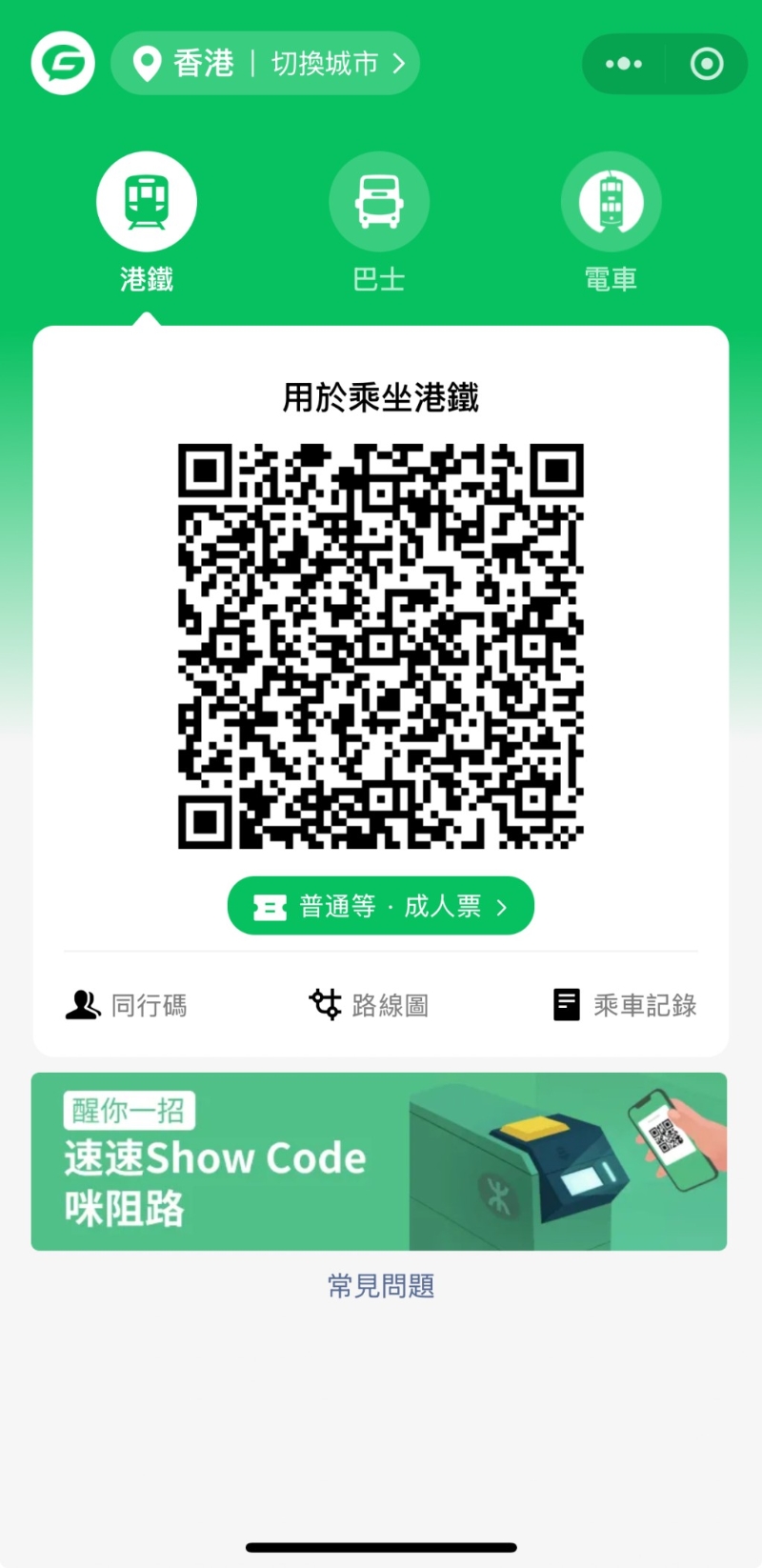Tap the chevron after 成人票
762x1568 pixels.
point(502,907)
